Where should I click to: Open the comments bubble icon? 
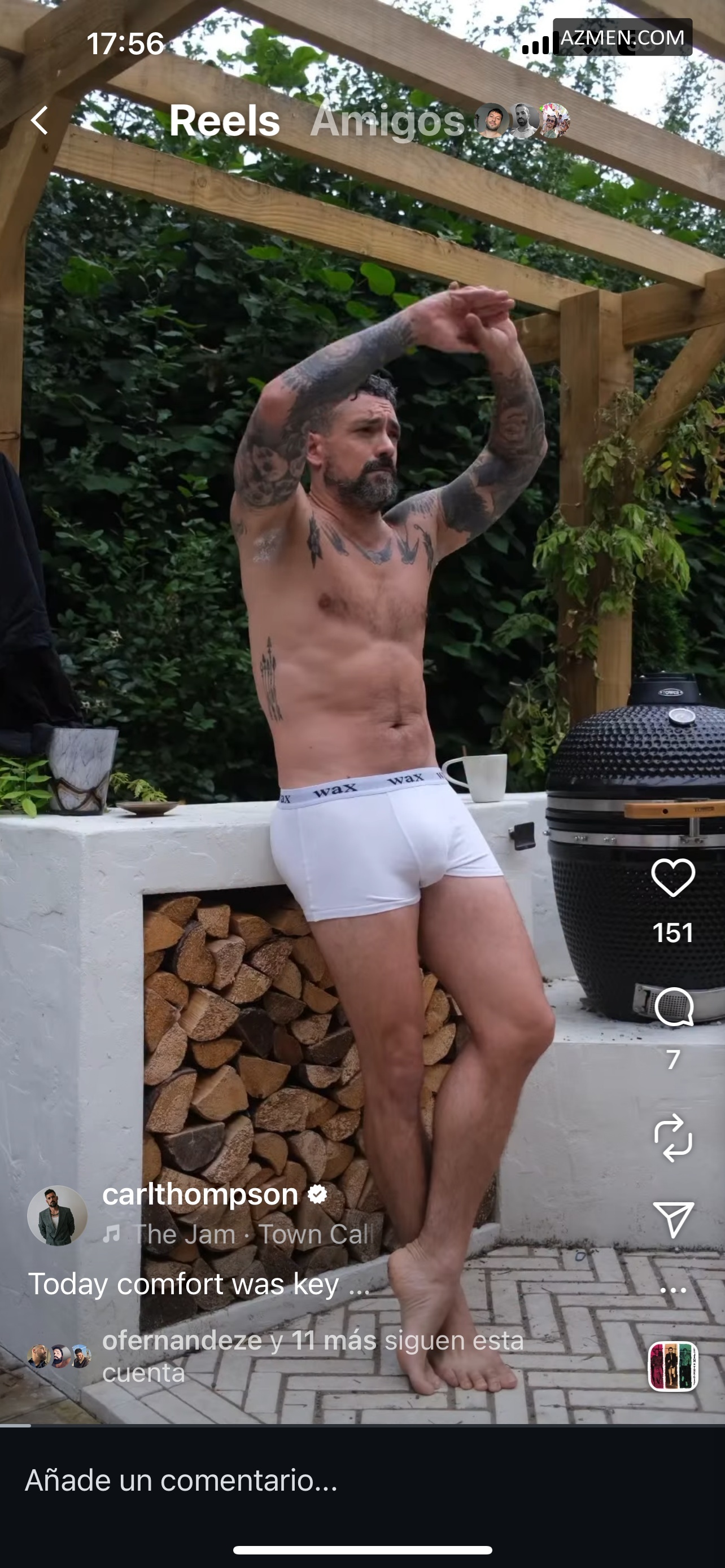[672, 1008]
